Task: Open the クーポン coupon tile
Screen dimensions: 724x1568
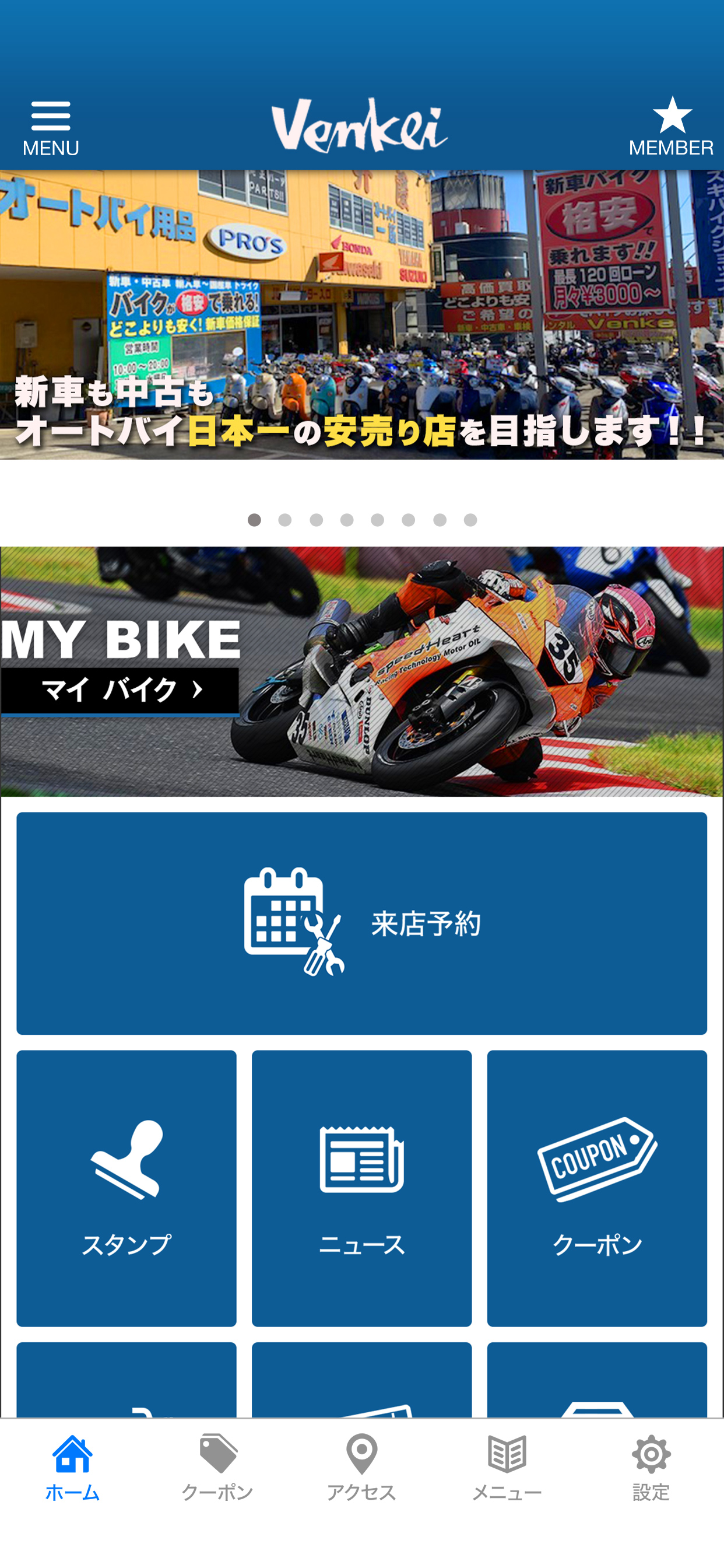Action: [597, 1188]
